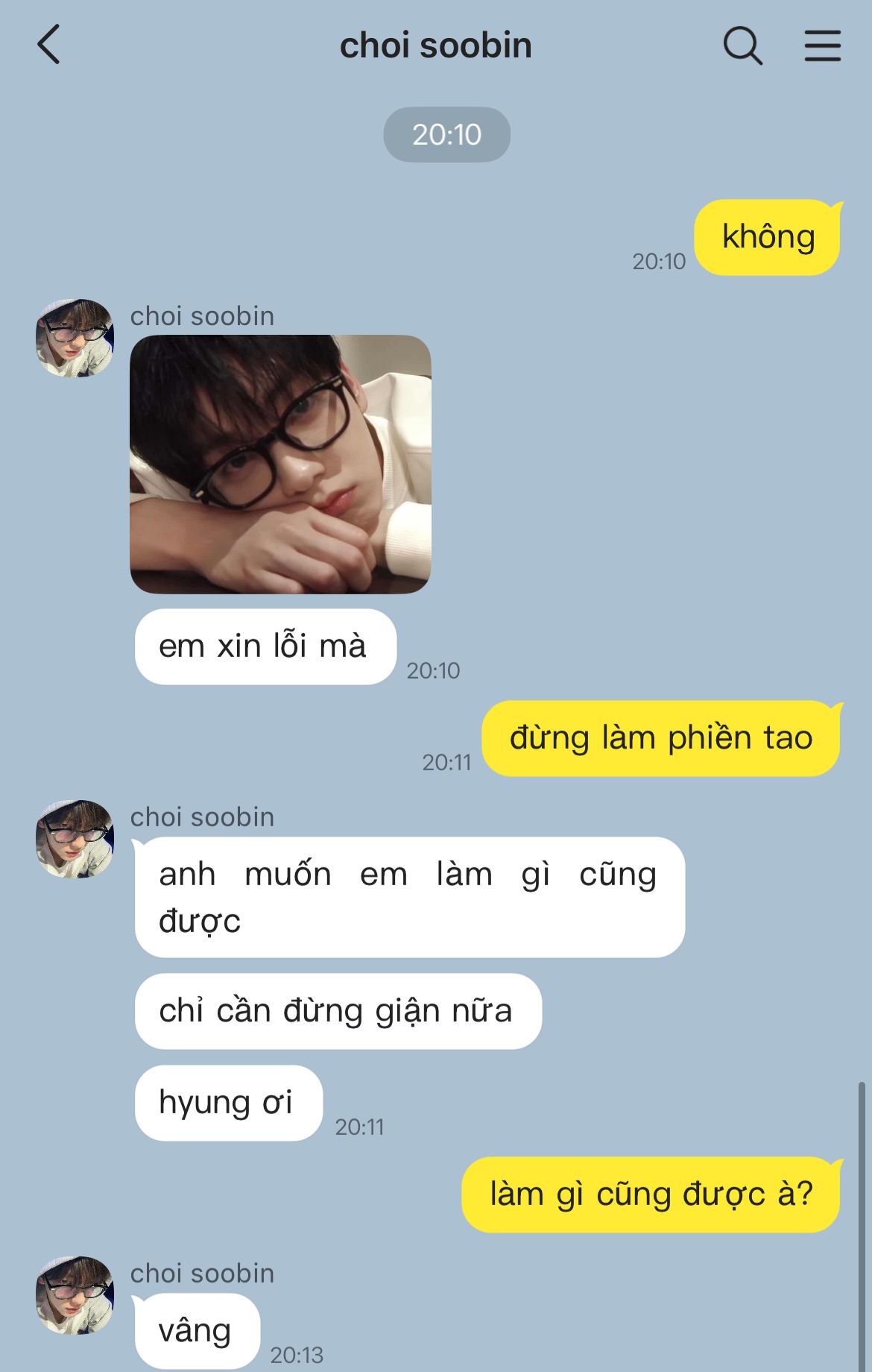This screenshot has height=1372, width=872.
Task: Search within the choi soobin conversation
Action: pyautogui.click(x=742, y=46)
